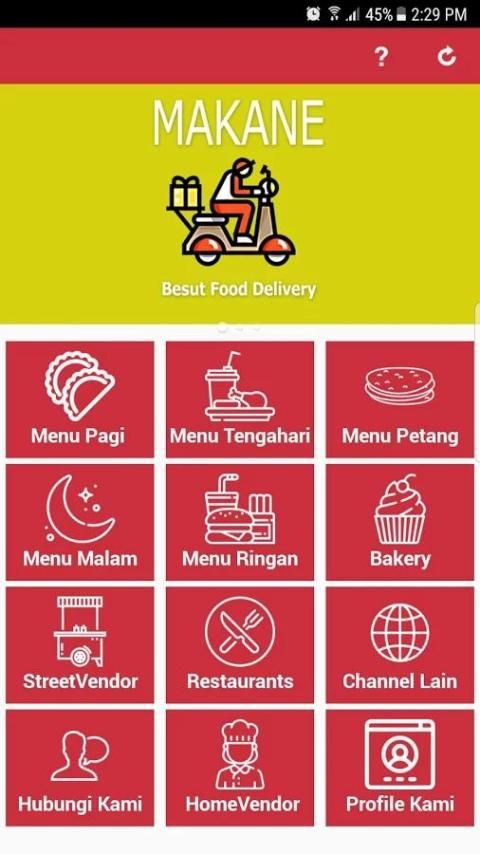Choose the Menu Malam tile
The image size is (480, 854).
(x=80, y=522)
